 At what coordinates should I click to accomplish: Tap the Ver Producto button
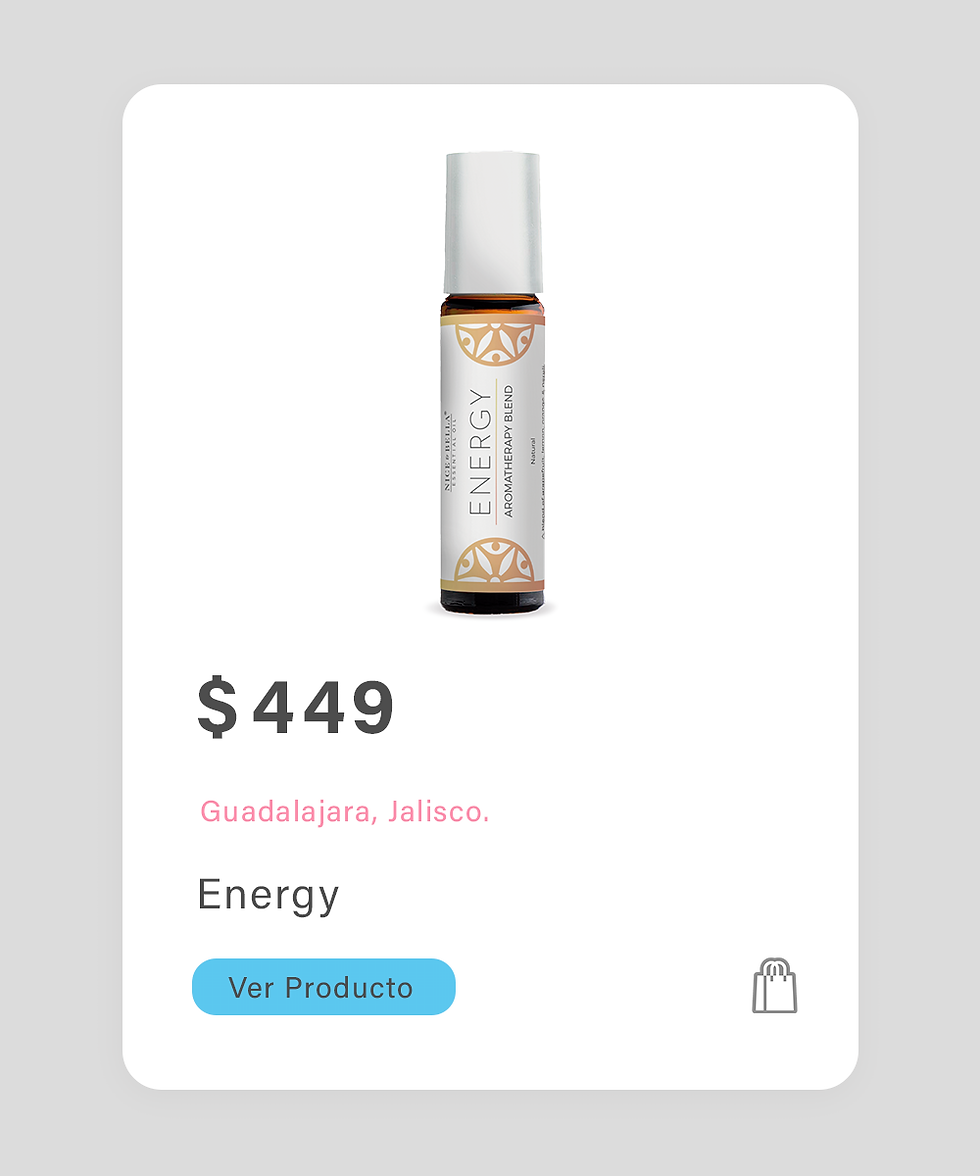click(x=323, y=987)
